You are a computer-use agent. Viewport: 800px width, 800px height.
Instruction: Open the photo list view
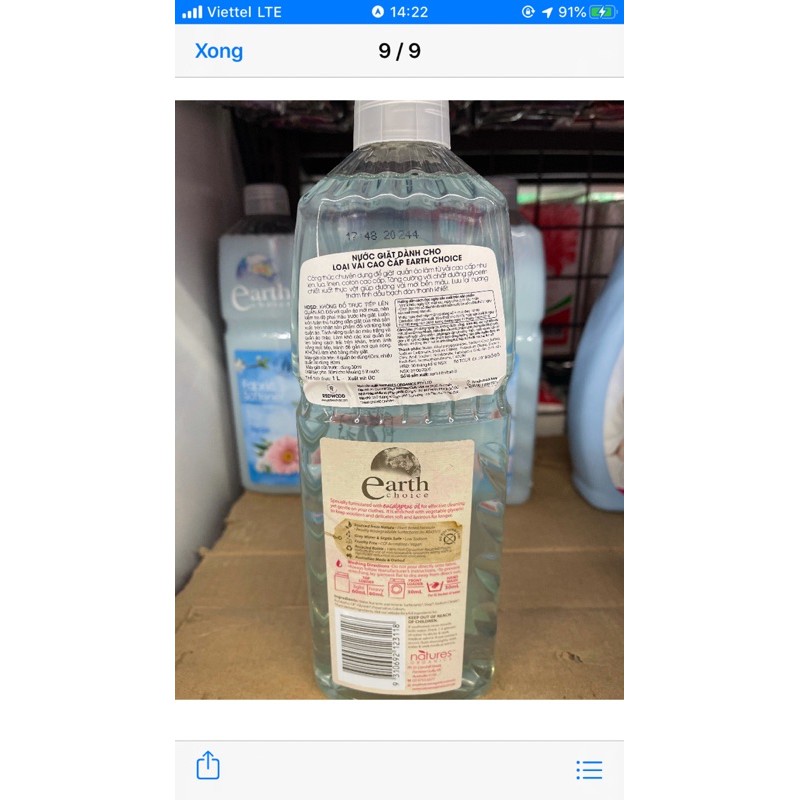[589, 769]
